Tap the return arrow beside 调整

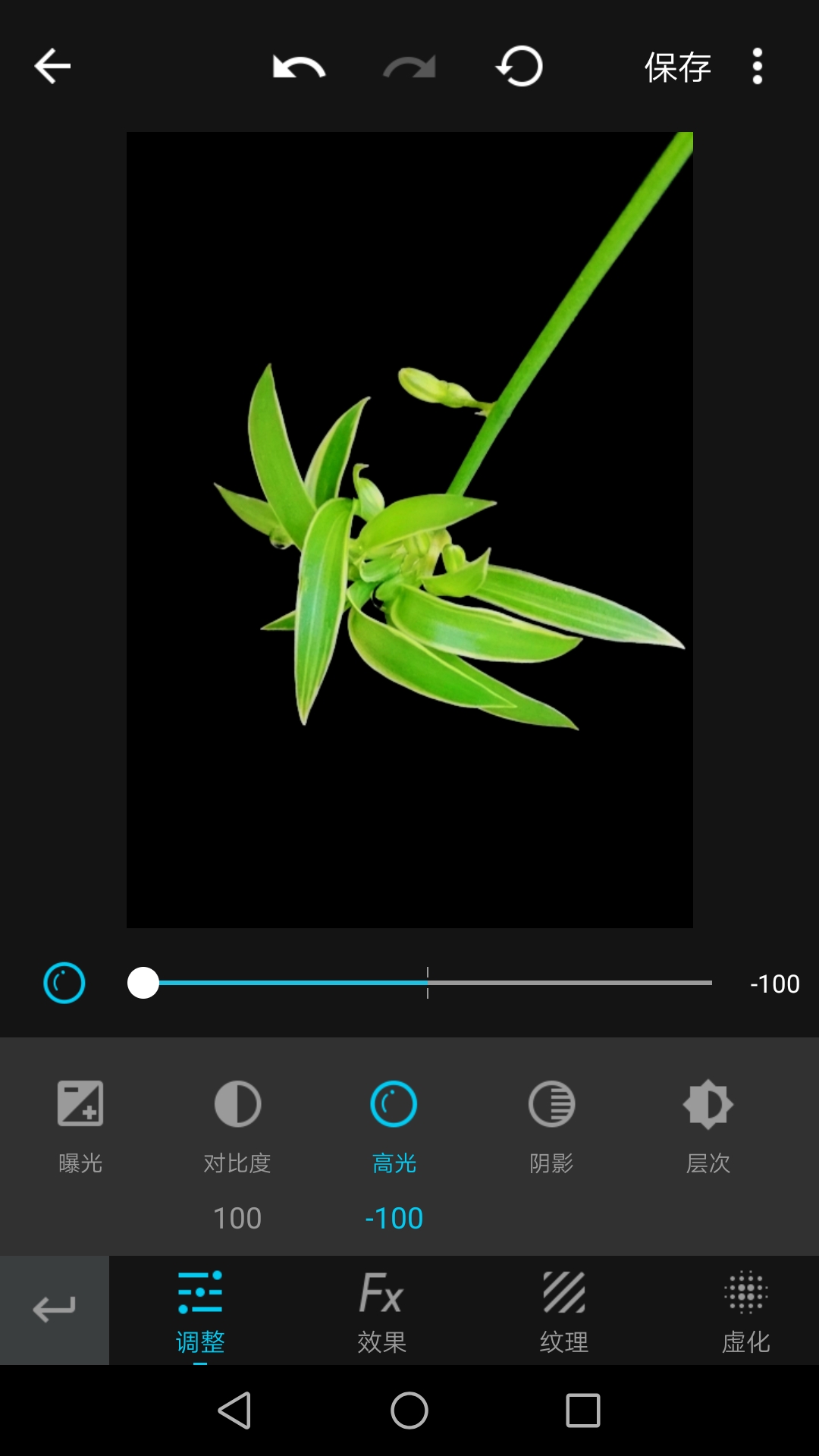pyautogui.click(x=55, y=1310)
